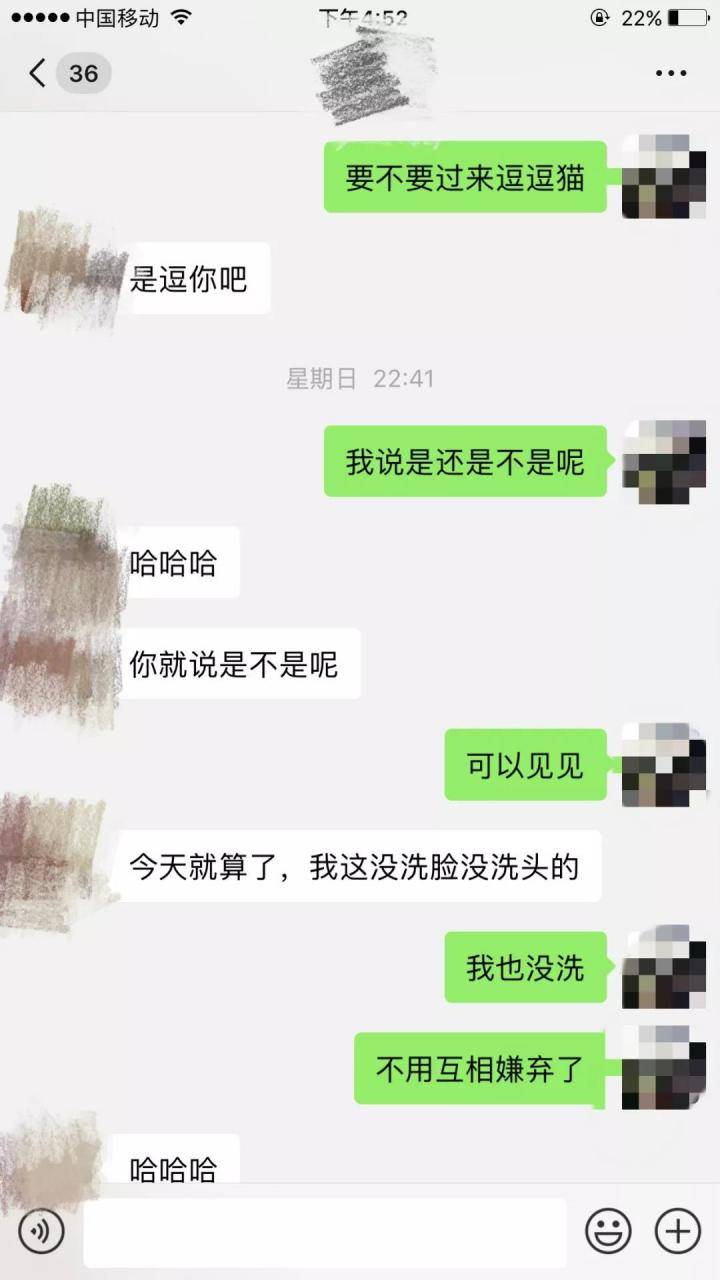Tap the 星期日 22:41 timestamp

(x=360, y=379)
